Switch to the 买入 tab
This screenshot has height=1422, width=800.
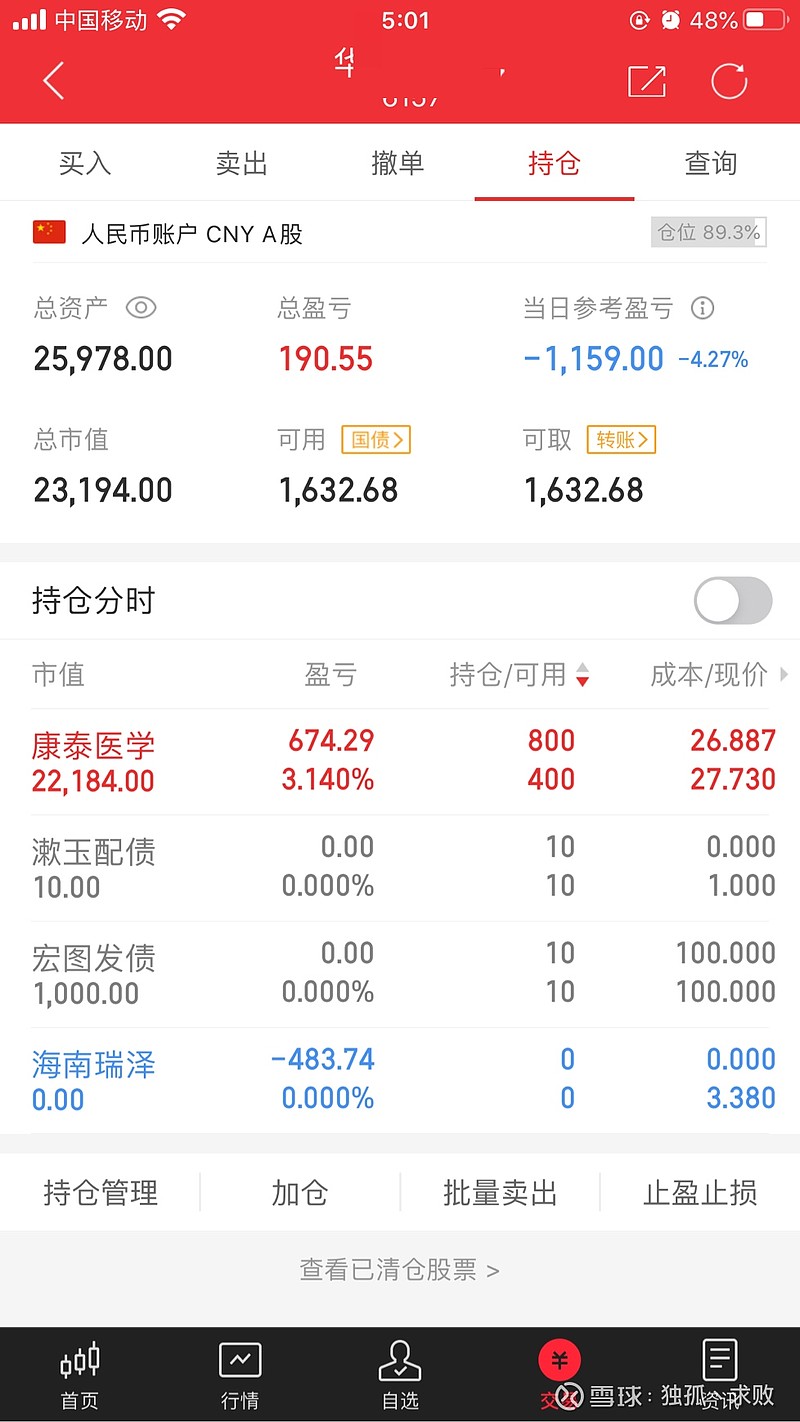pyautogui.click(x=84, y=163)
